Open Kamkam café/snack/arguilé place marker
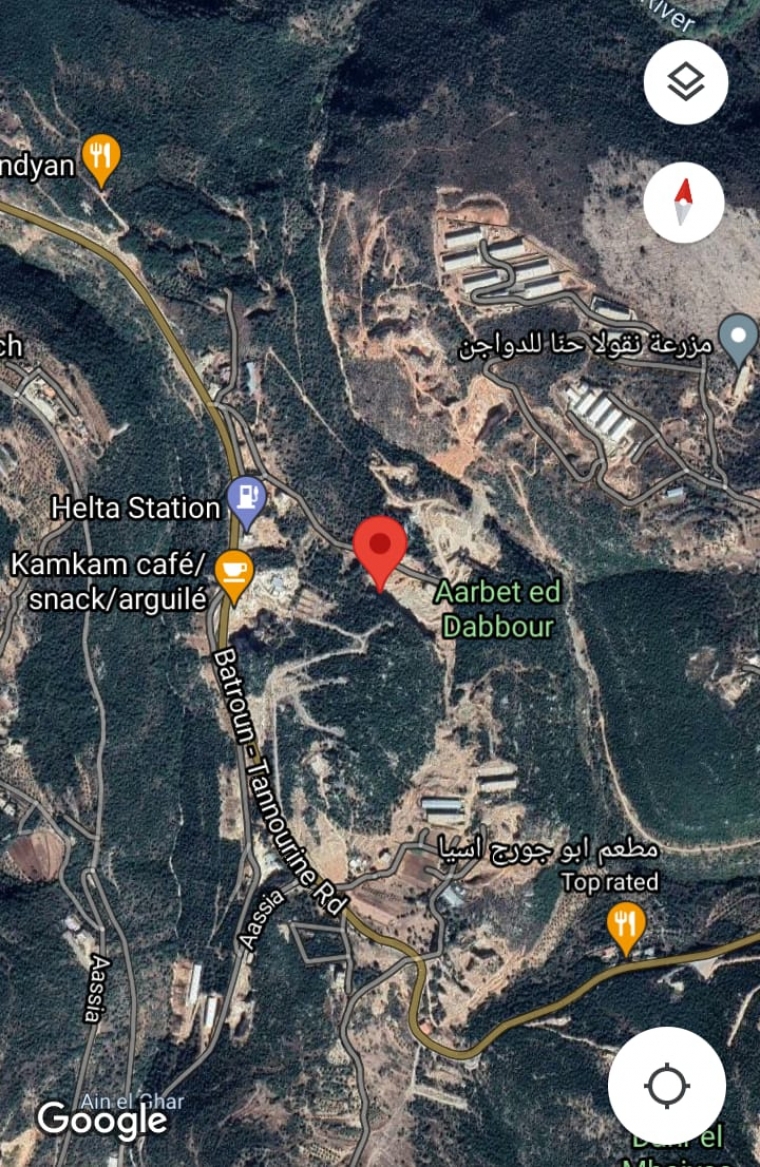The image size is (760, 1167). point(234,574)
